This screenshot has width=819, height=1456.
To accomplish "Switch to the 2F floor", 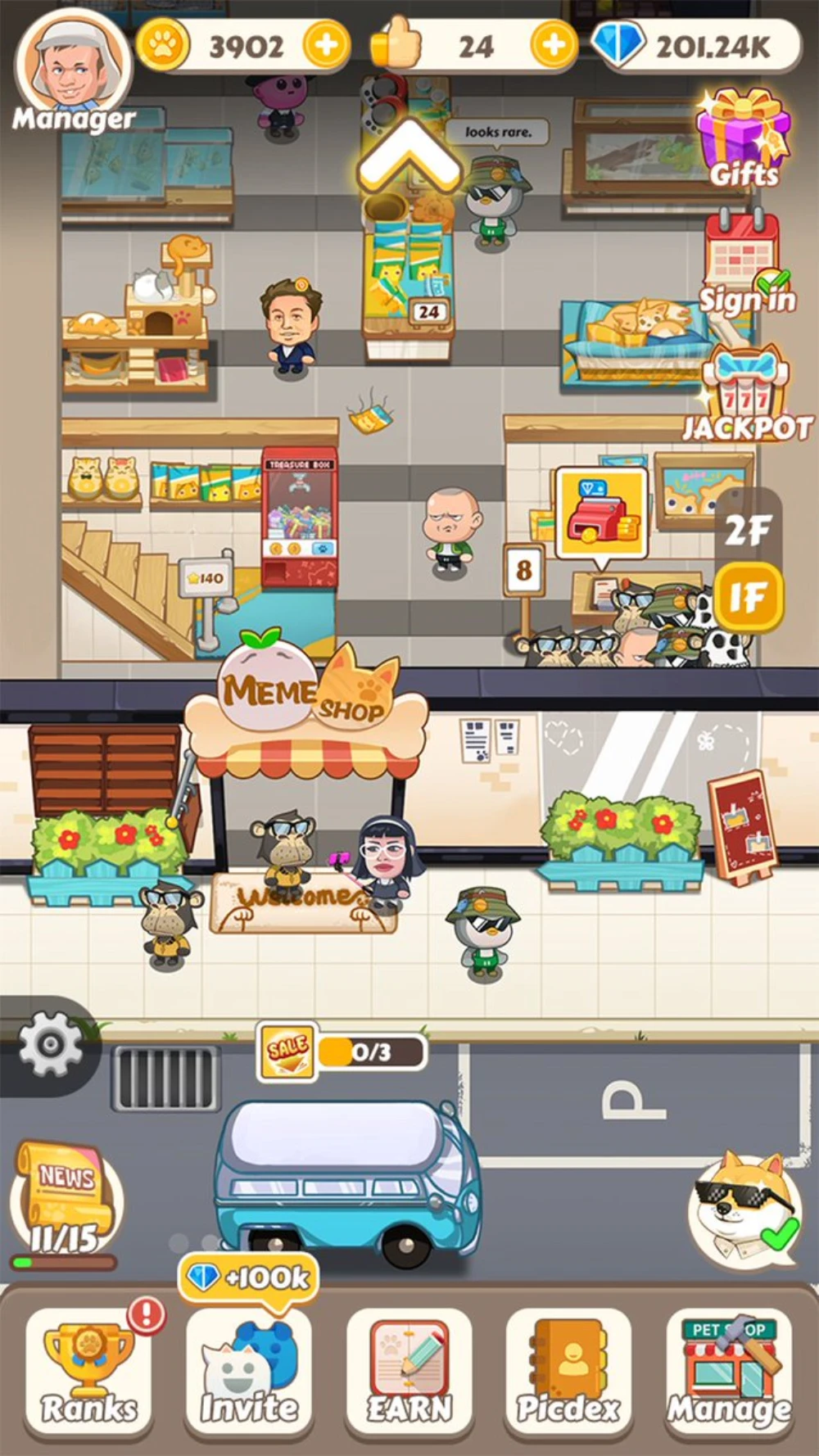I will click(747, 531).
